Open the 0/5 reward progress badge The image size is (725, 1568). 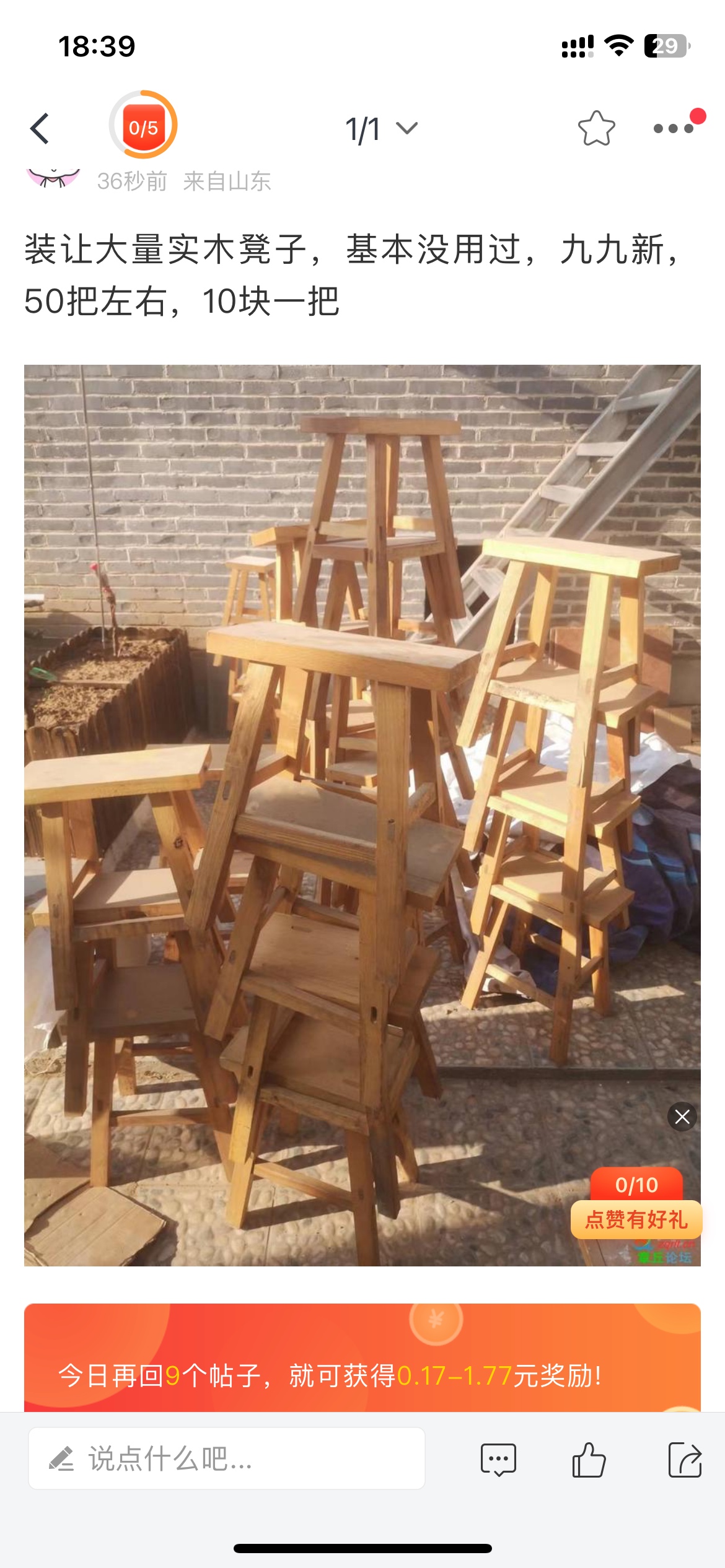143,126
